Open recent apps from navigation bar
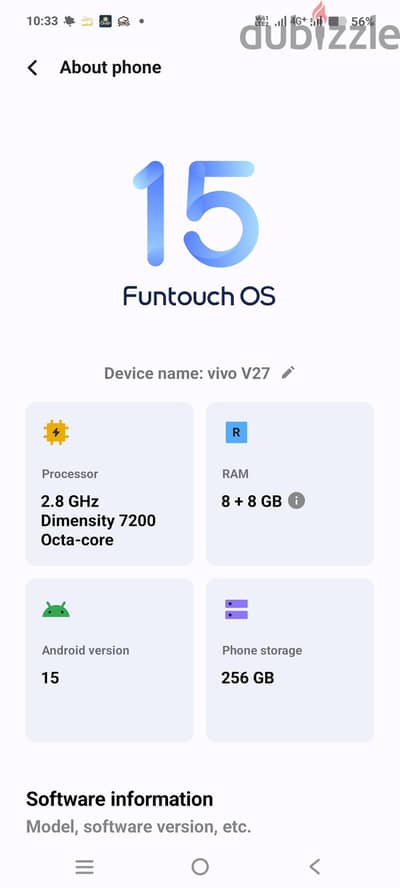 point(84,866)
